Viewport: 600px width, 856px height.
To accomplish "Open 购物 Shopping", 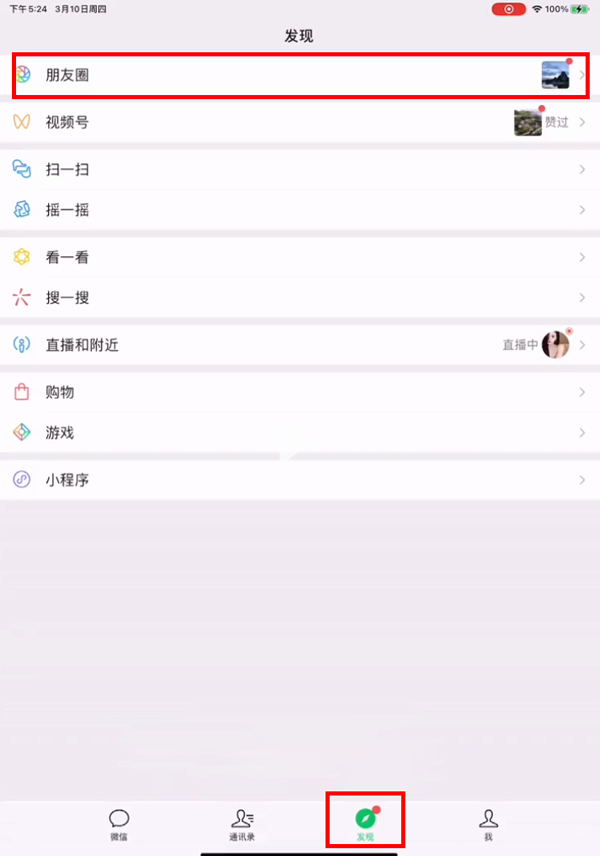I will pyautogui.click(x=300, y=392).
